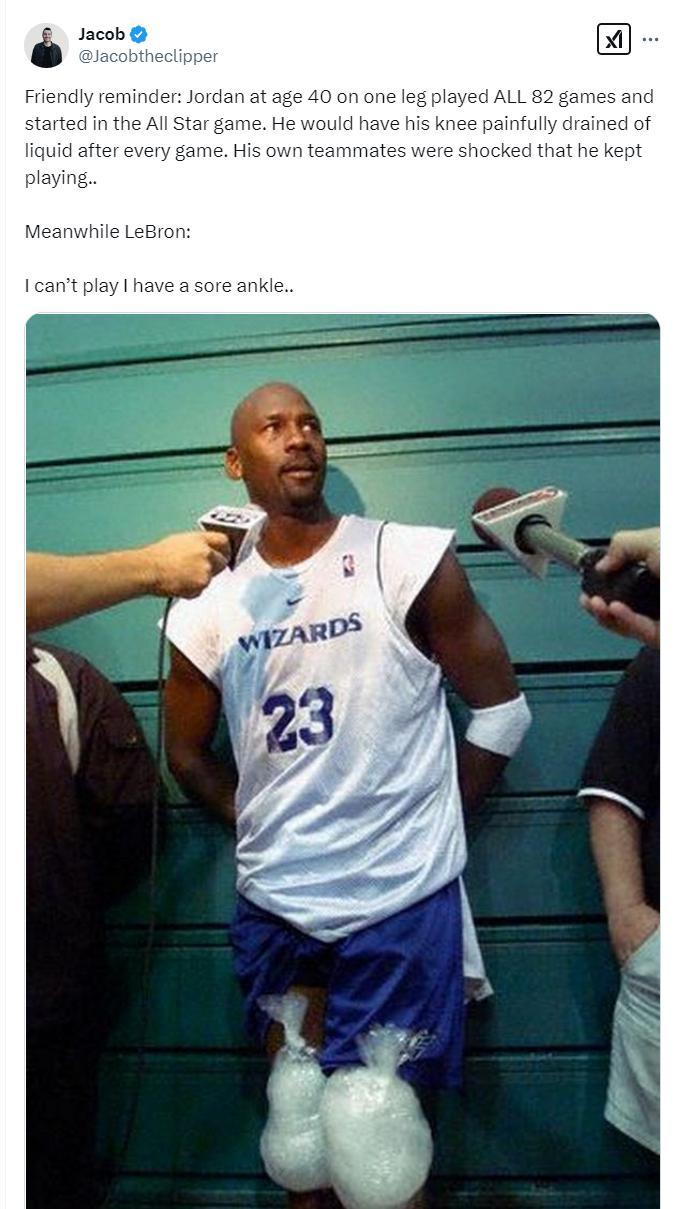The height and width of the screenshot is (1209, 675).
Task: Open the post's three-dot overflow menu
Action: (650, 40)
